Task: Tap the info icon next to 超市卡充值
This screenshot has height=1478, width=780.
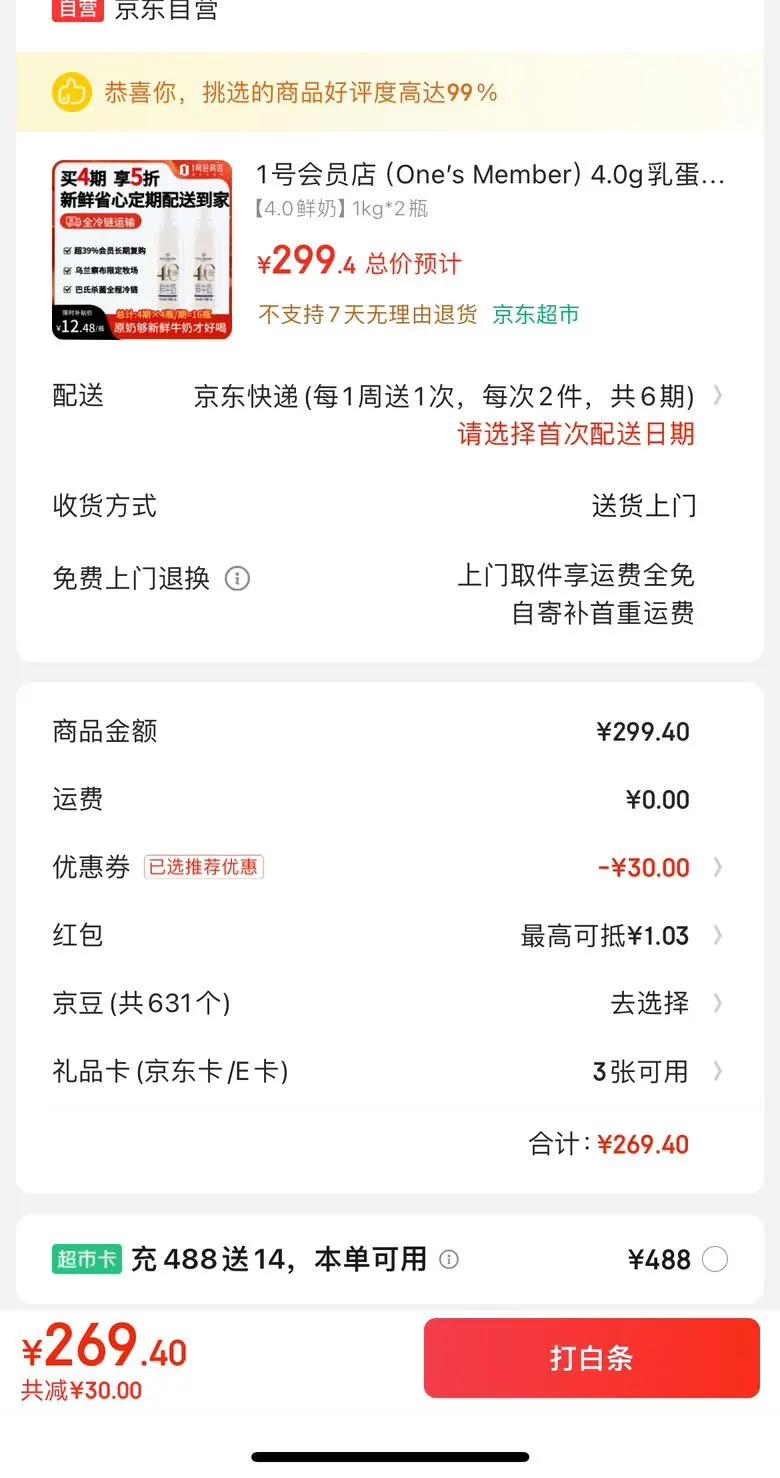Action: [448, 1259]
